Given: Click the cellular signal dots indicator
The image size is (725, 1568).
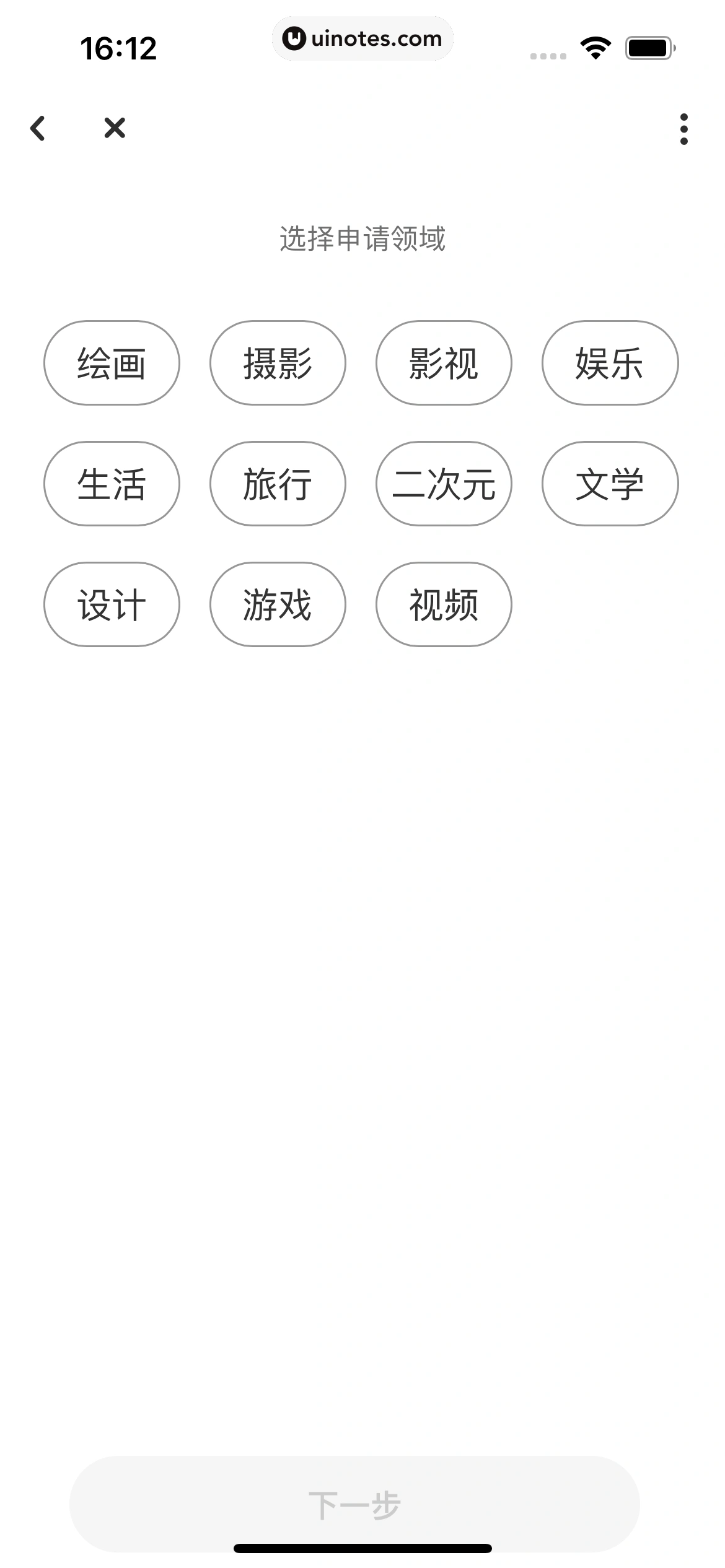Looking at the screenshot, I should click(x=547, y=54).
